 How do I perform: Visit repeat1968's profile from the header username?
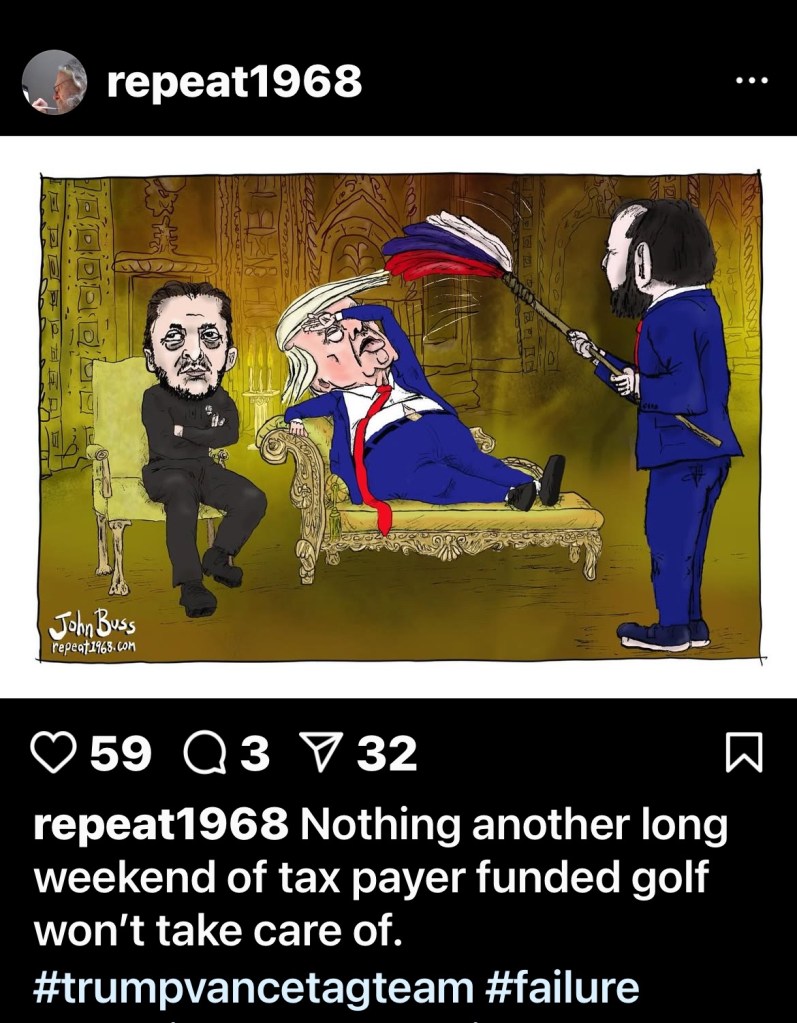234,82
